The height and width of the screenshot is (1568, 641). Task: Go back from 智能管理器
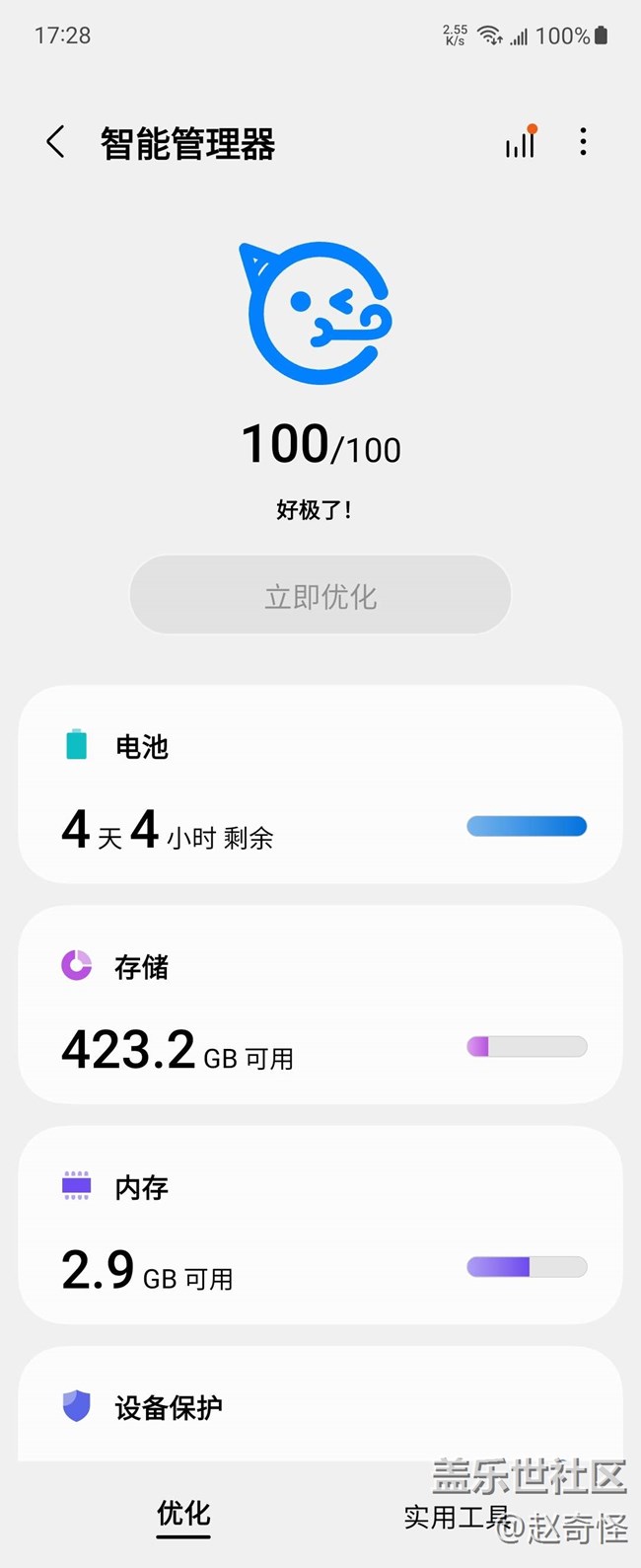tap(56, 143)
